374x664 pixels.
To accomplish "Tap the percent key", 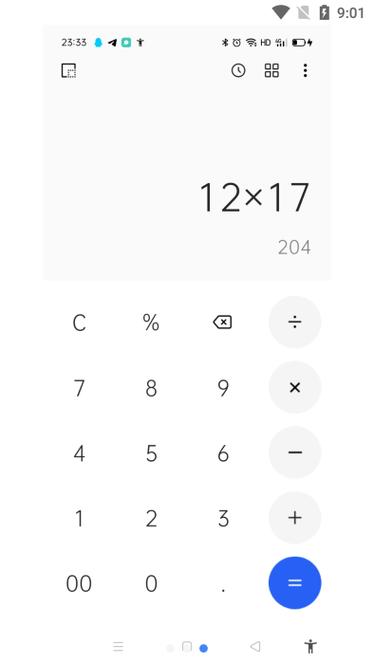I will pos(151,323).
